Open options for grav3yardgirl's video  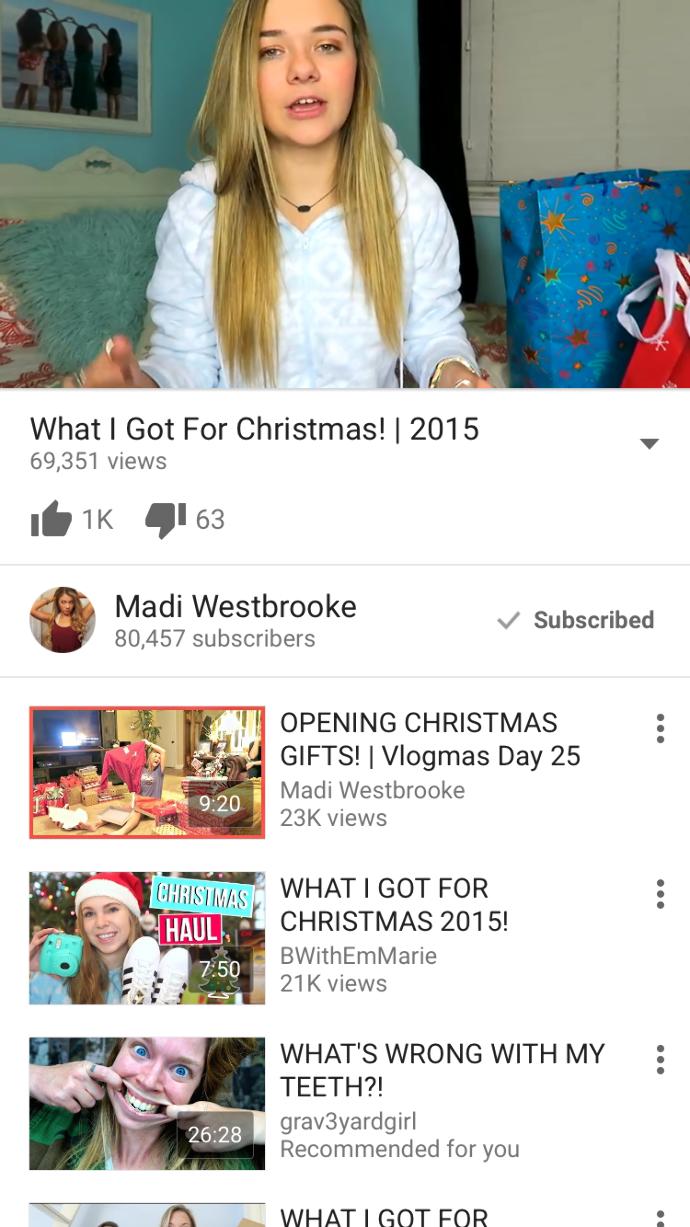click(x=660, y=1060)
